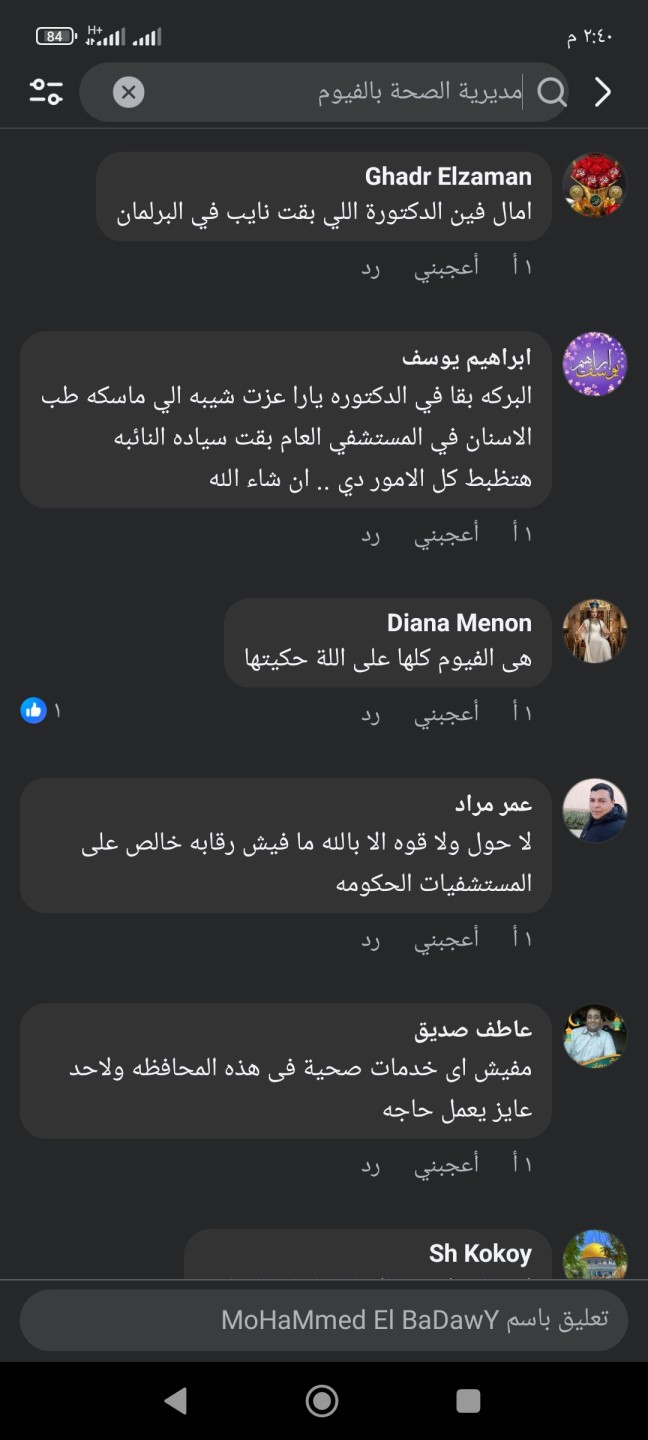Go back using the top arrow
The width and height of the screenshot is (648, 1440).
(602, 93)
